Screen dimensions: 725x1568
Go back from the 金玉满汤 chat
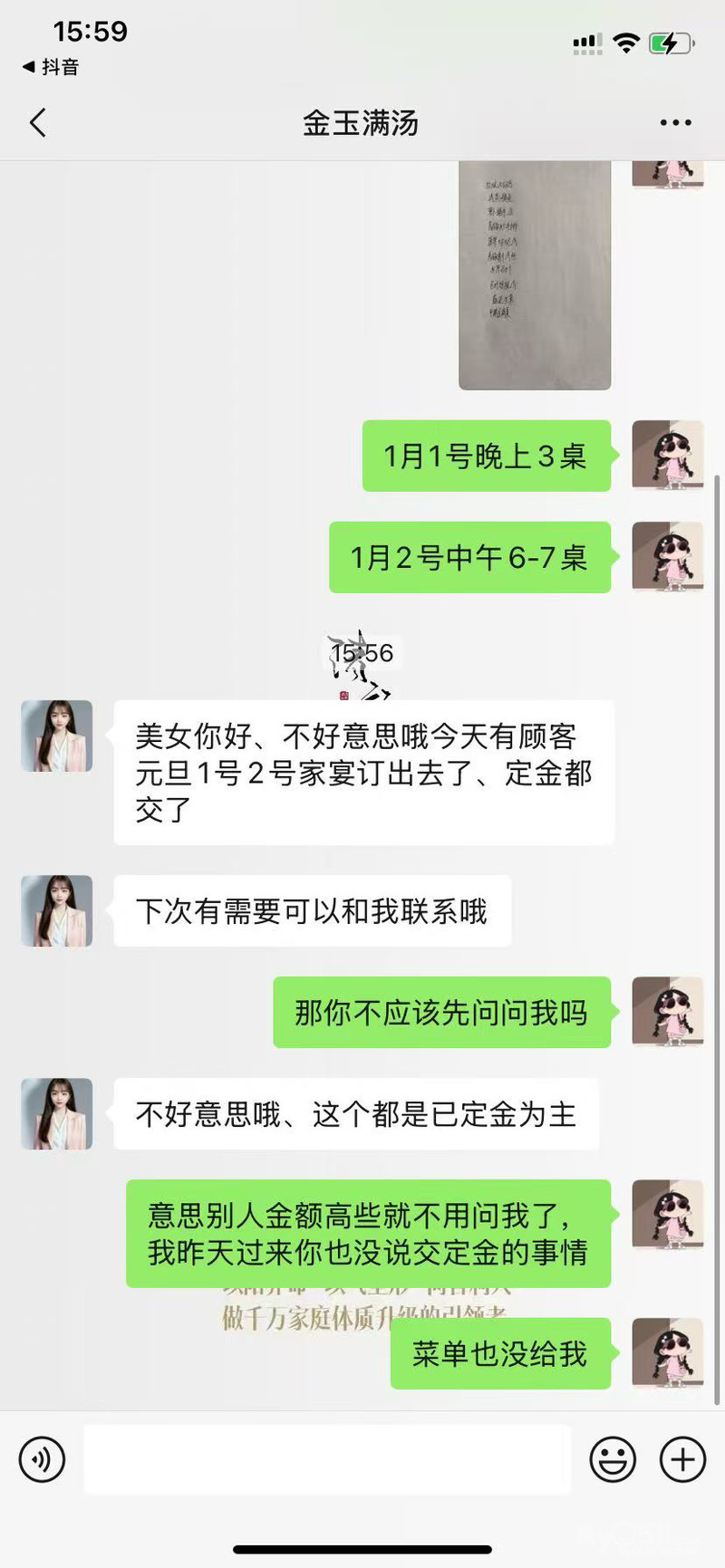coord(38,122)
